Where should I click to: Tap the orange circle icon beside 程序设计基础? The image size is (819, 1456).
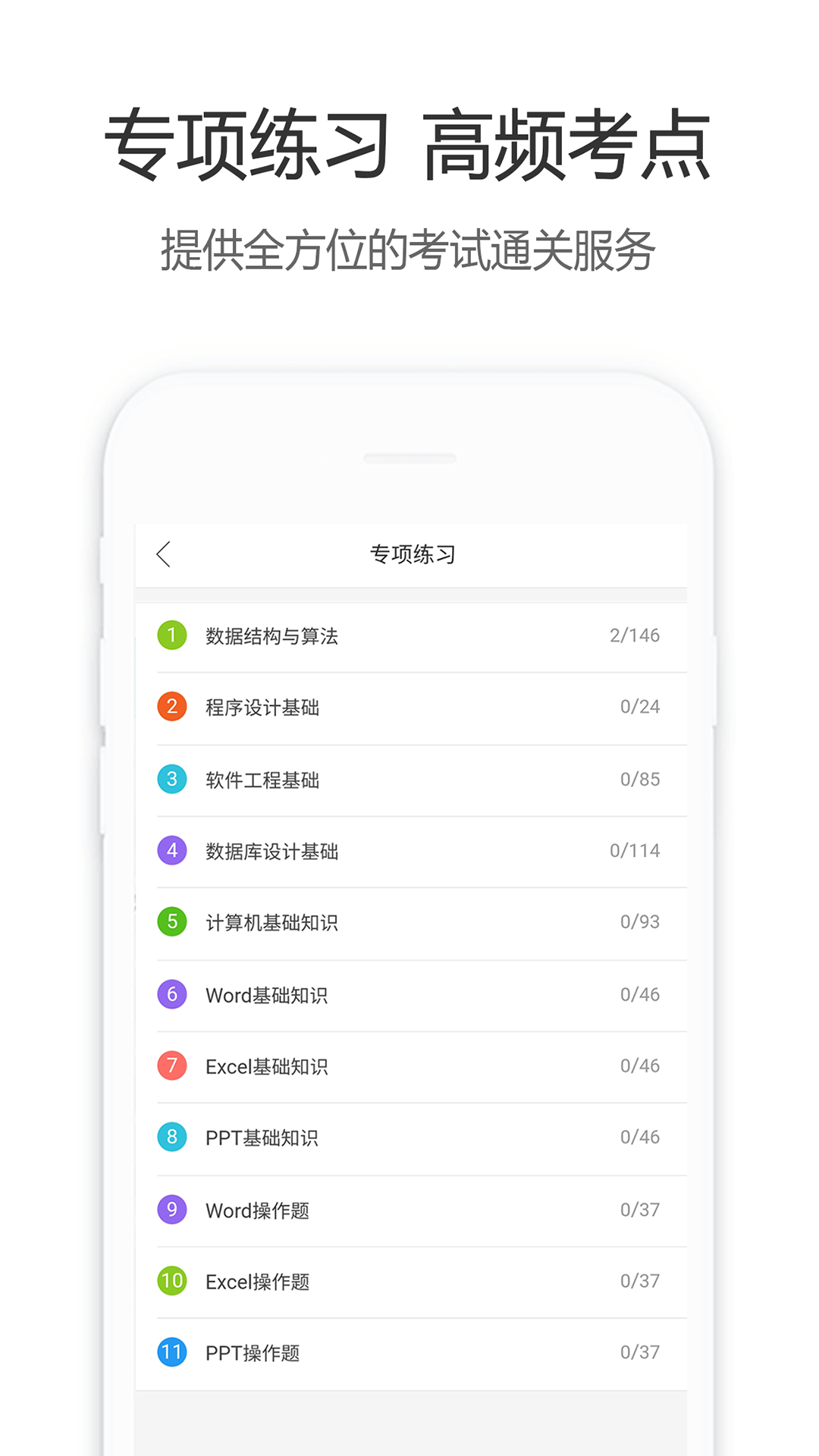point(171,708)
